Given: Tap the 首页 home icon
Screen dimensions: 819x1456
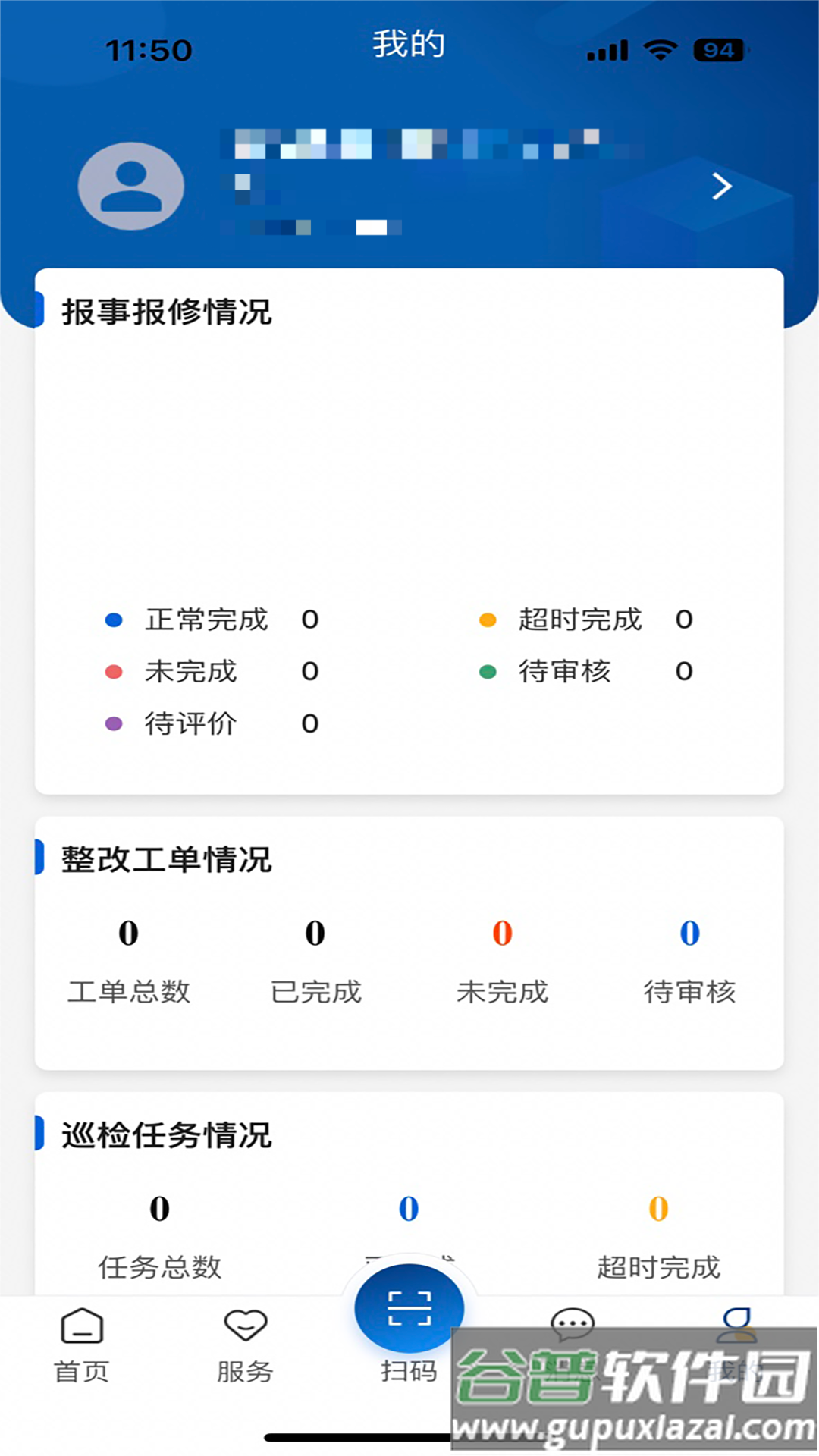Looking at the screenshot, I should coord(82,1323).
